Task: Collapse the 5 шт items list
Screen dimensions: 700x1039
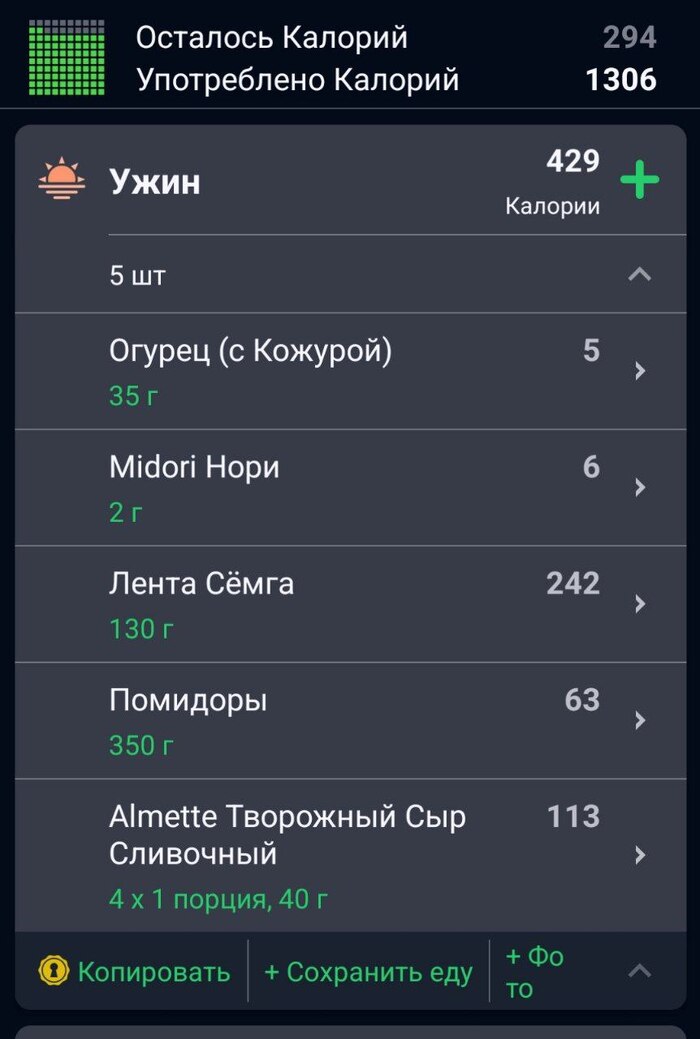Action: coord(639,274)
